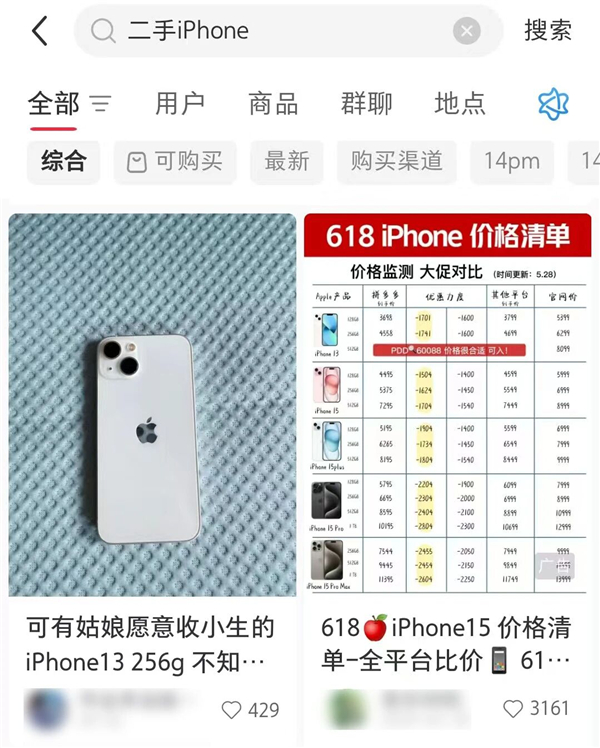Filter results by 14pm chip
The height and width of the screenshot is (748, 600).
click(511, 162)
